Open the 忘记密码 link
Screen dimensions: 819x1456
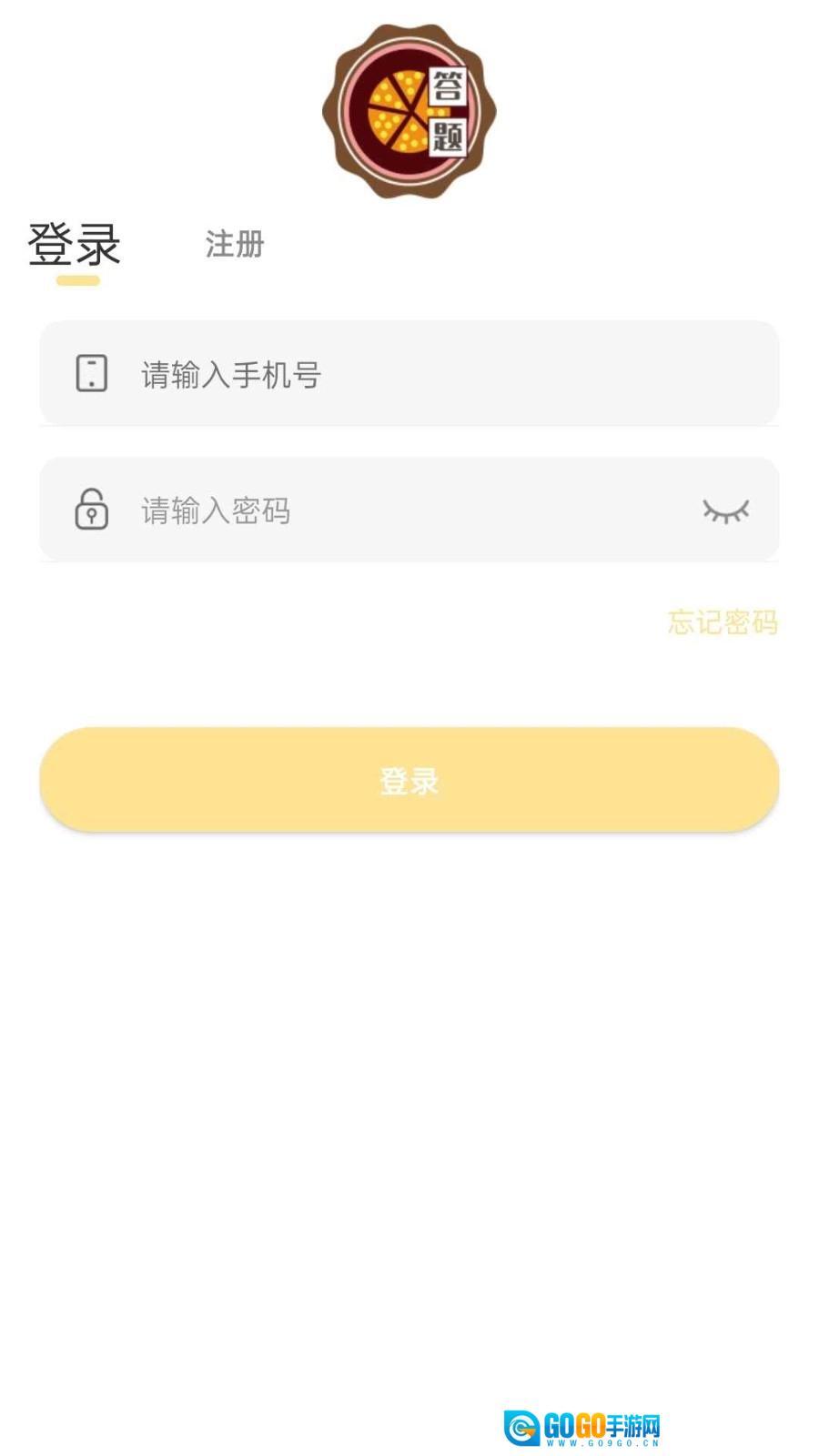point(723,622)
